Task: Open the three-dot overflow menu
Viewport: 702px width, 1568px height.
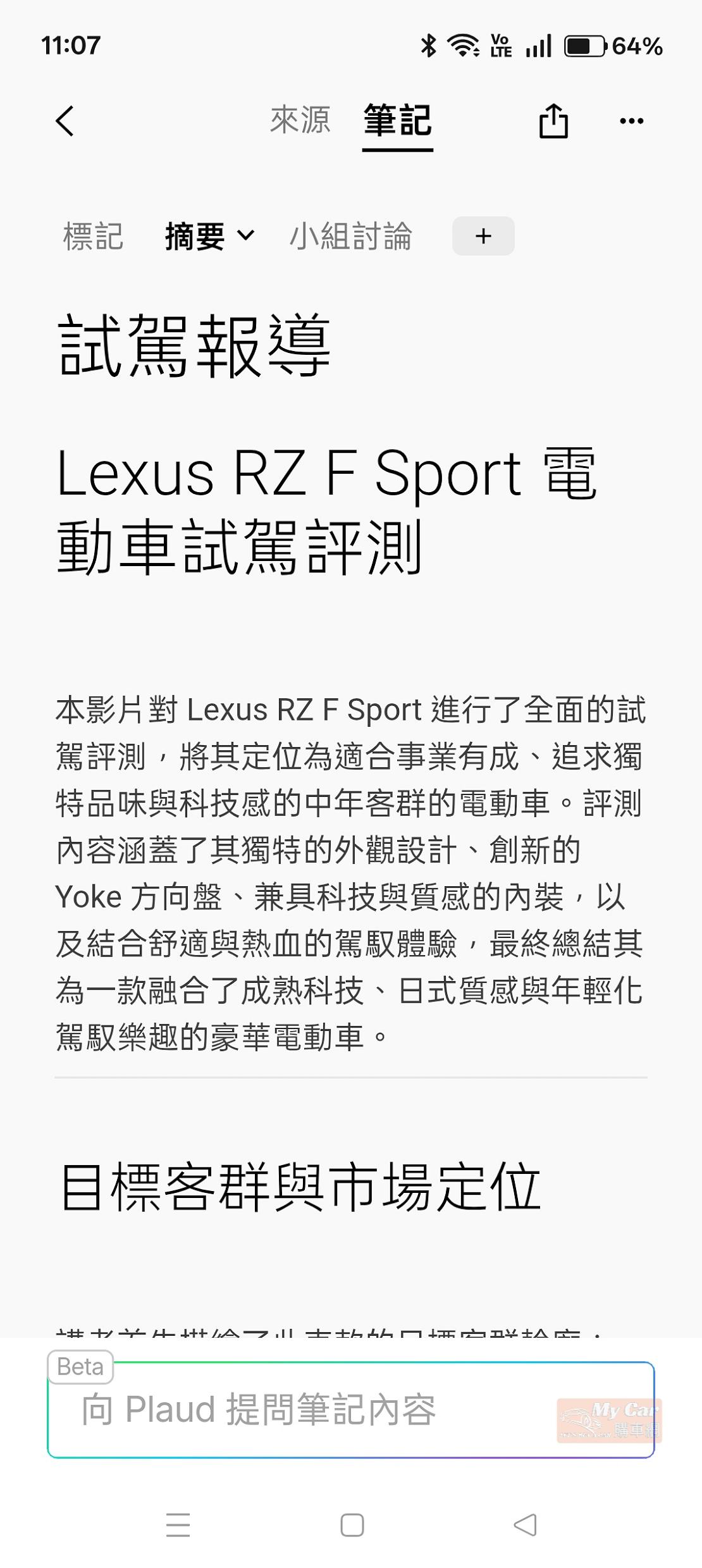Action: [631, 121]
